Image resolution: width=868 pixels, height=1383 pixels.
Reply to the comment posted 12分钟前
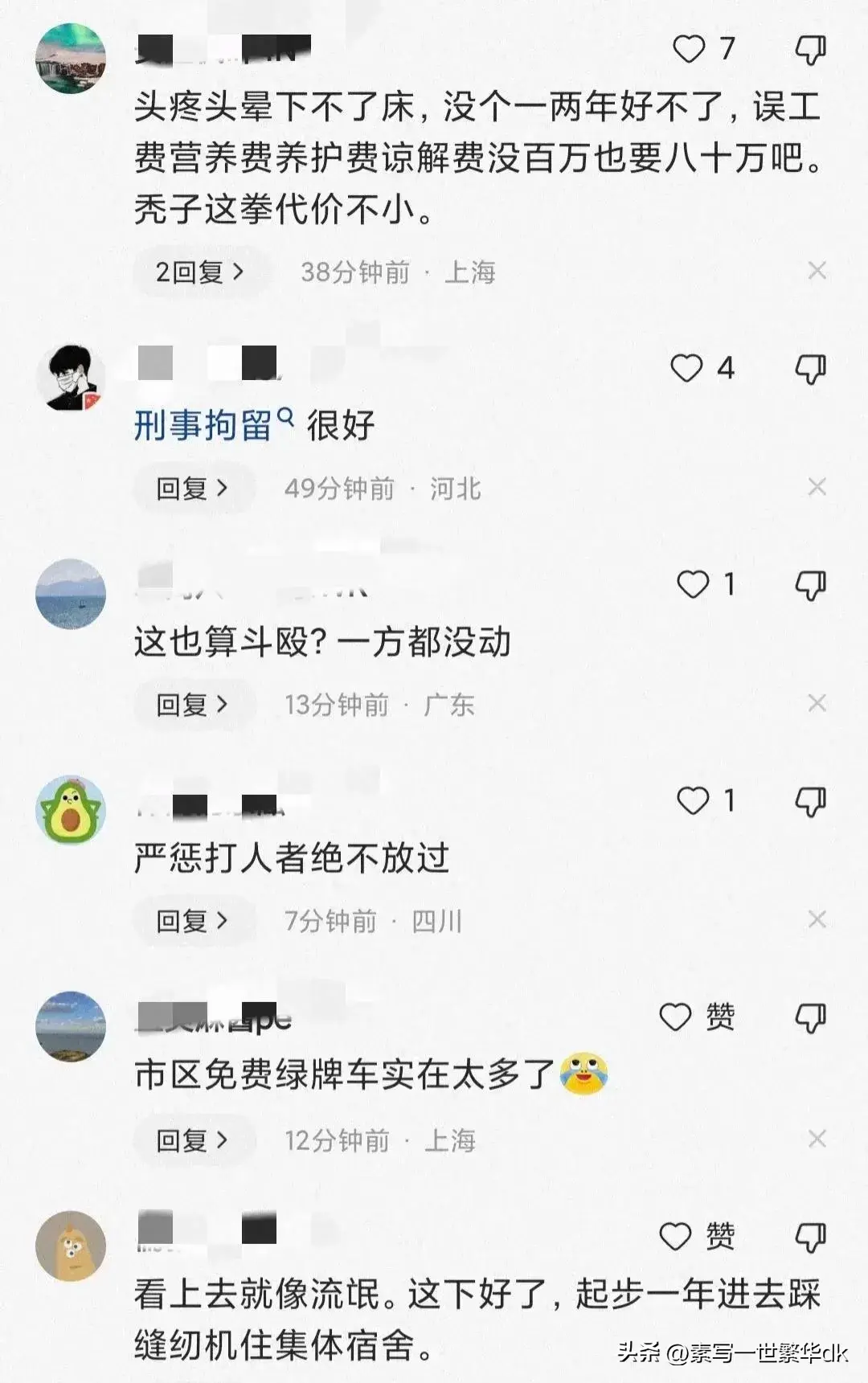(192, 1140)
